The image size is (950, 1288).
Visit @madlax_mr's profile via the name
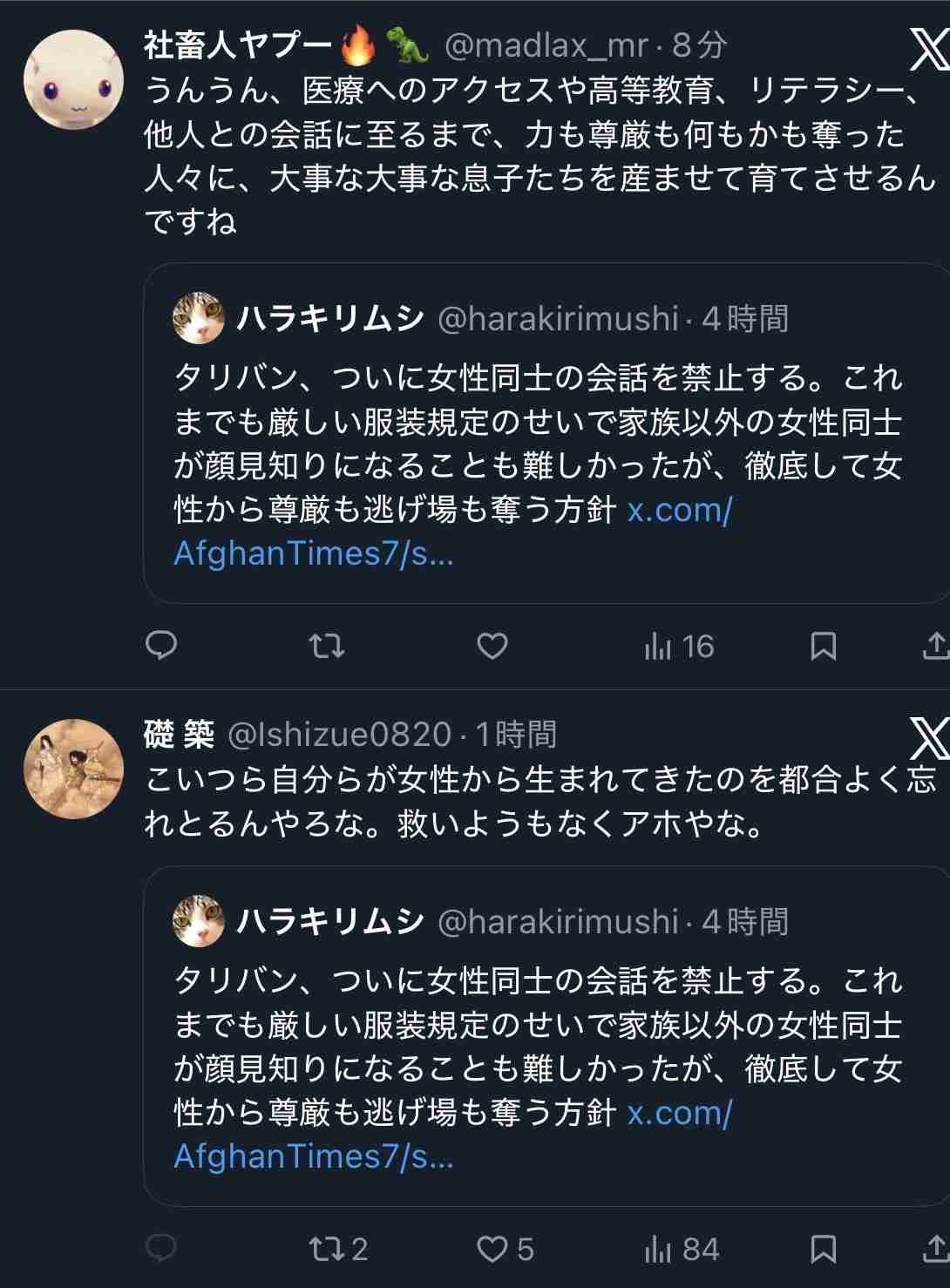pyautogui.click(x=235, y=45)
